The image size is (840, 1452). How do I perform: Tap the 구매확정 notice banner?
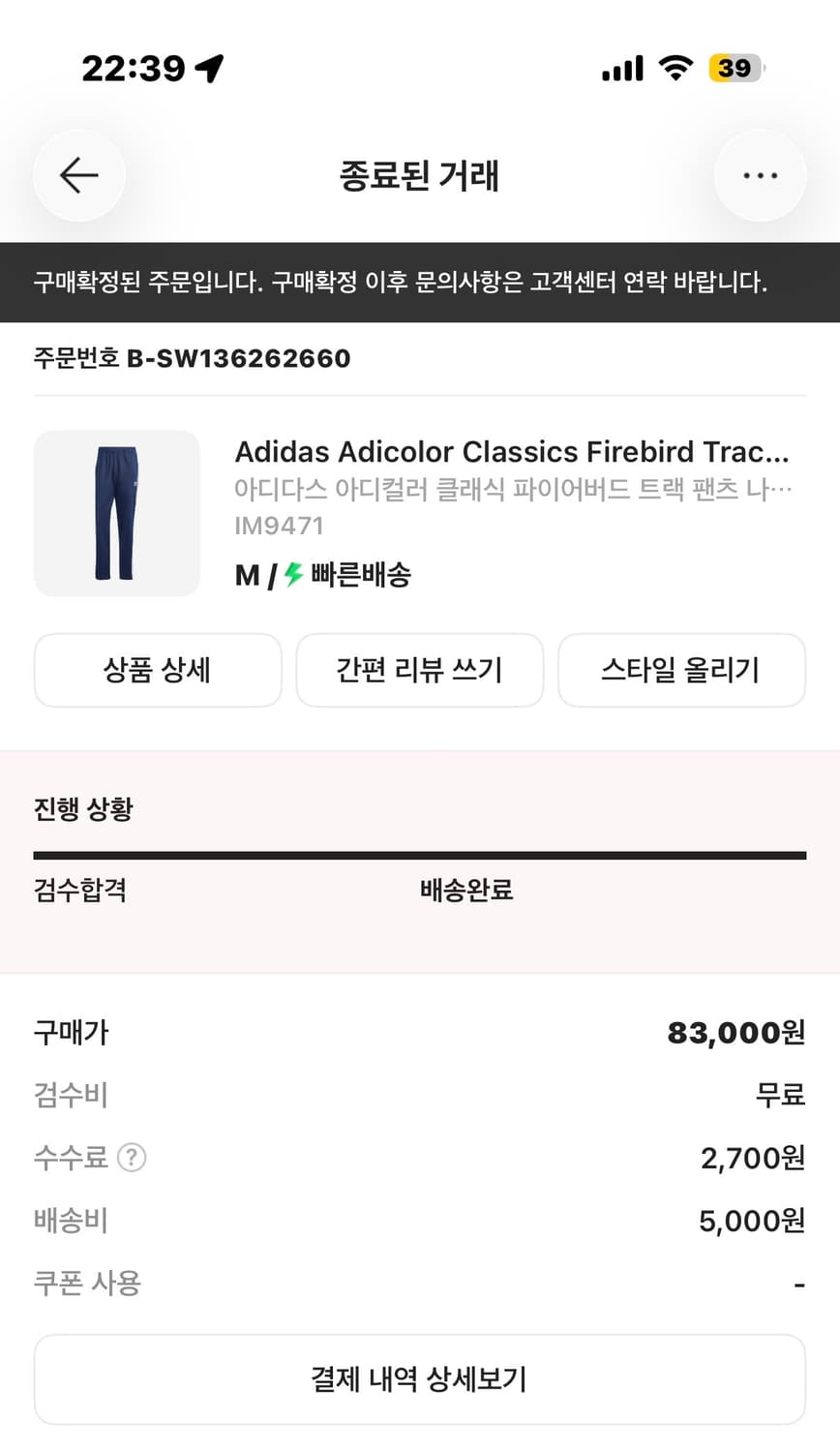pyautogui.click(x=420, y=283)
